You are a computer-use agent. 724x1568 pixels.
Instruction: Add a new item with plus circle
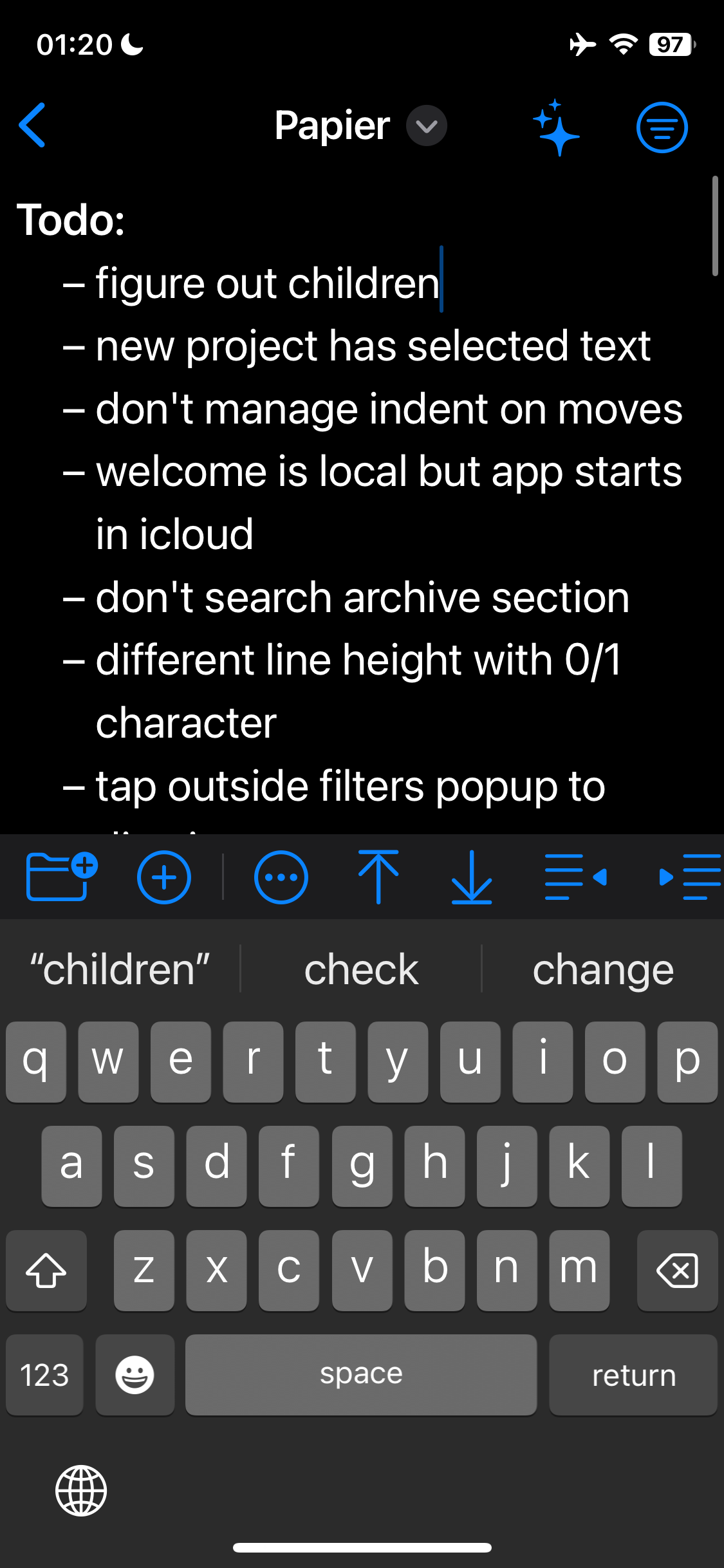pos(164,877)
